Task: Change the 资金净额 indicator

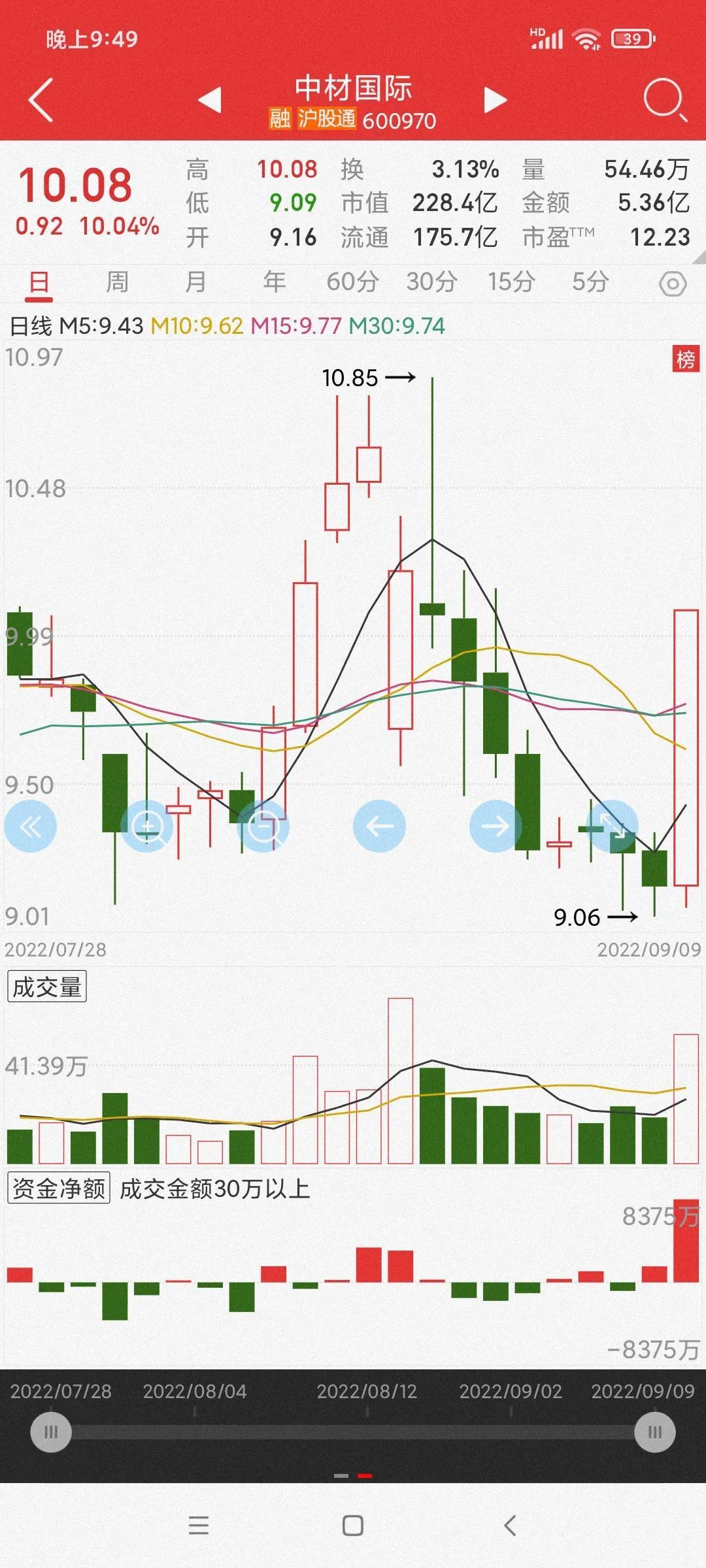Action: click(59, 1188)
